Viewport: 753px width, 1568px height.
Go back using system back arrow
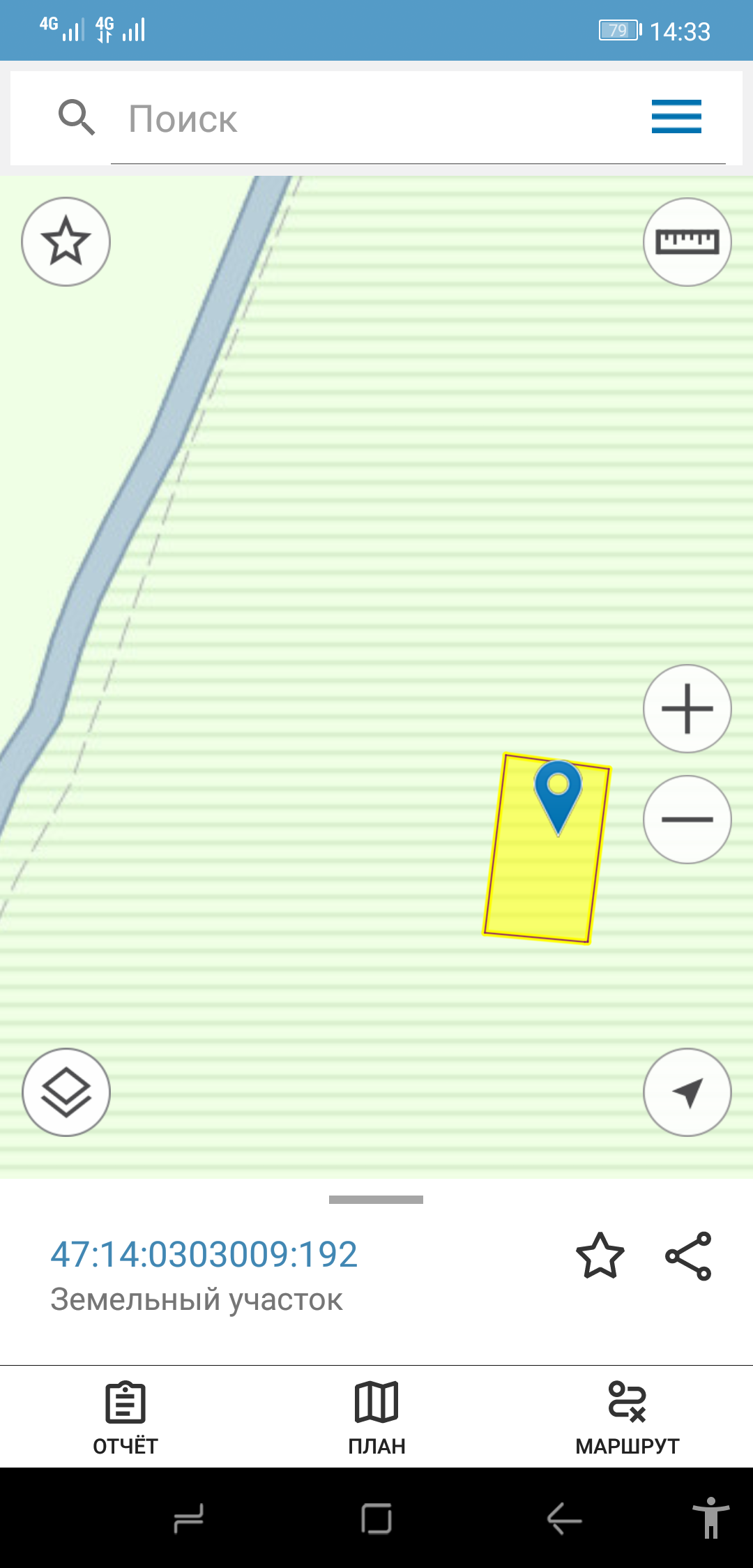click(x=563, y=1518)
